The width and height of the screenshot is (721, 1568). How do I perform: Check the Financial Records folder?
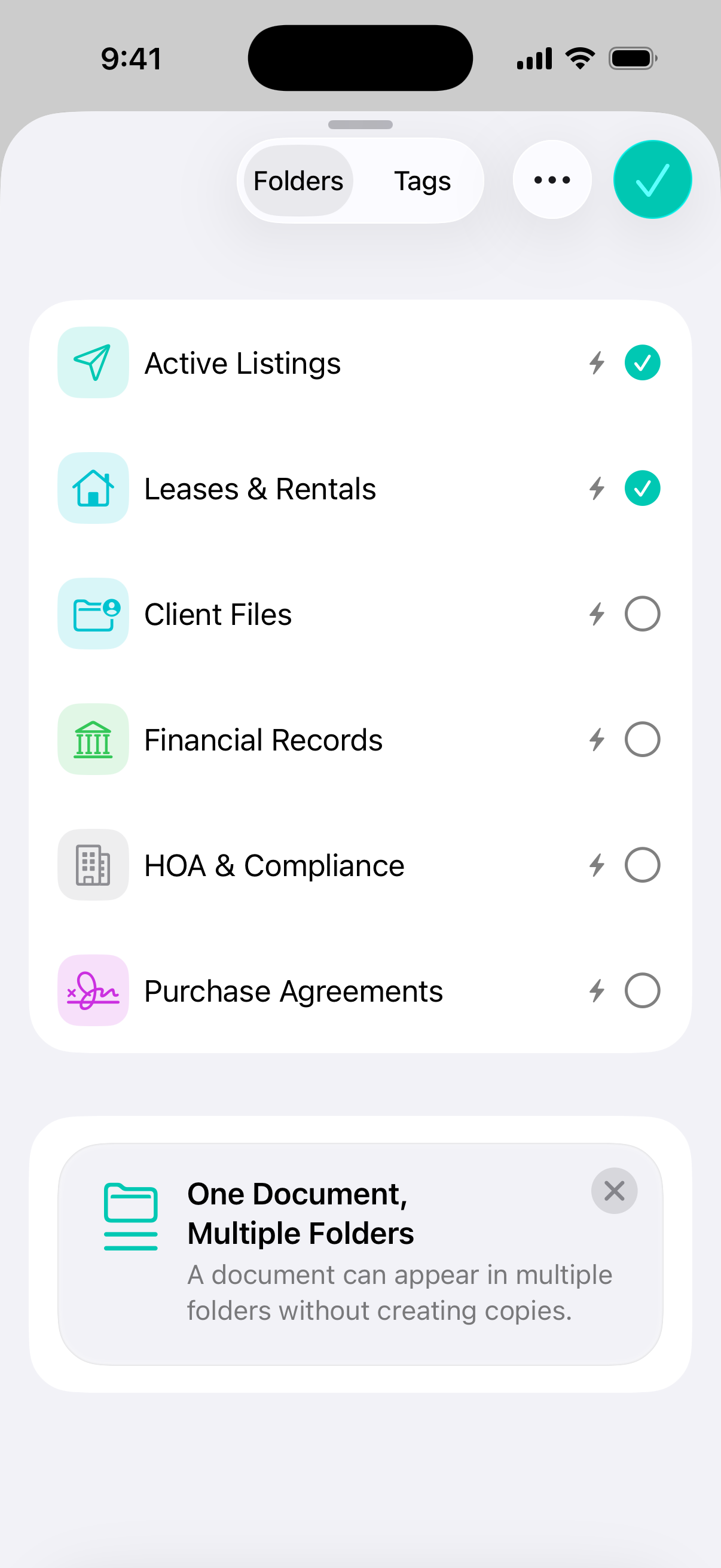(643, 739)
